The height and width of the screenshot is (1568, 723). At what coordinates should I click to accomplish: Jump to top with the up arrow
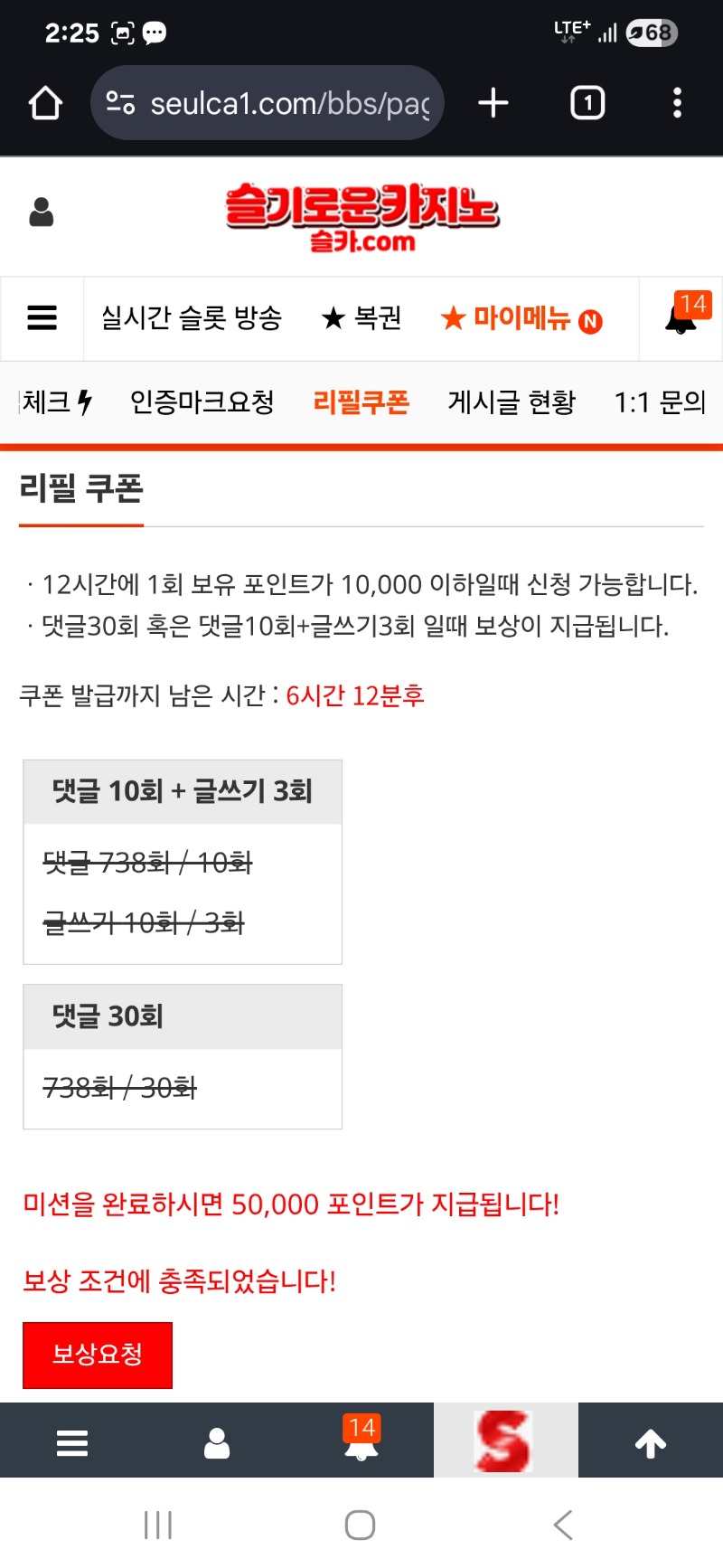point(651,1442)
